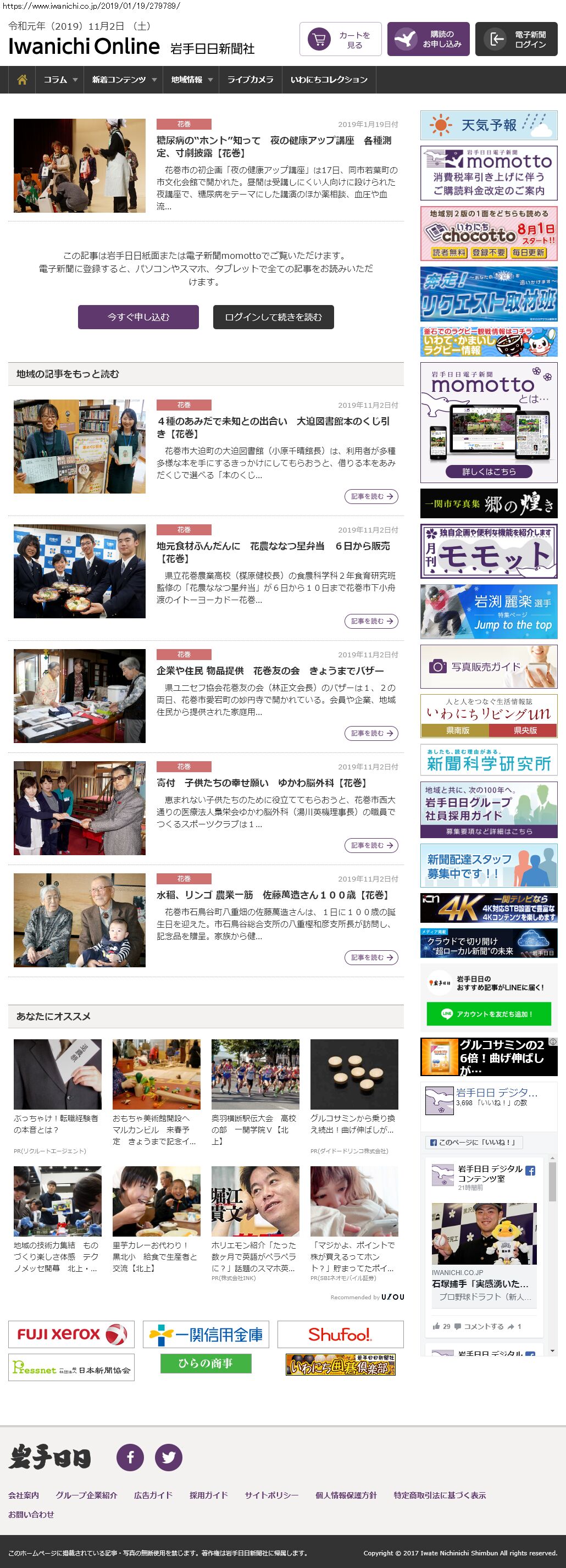Screen dimensions: 566x1568
Task: Select ログインして続きを読む
Action: (273, 317)
